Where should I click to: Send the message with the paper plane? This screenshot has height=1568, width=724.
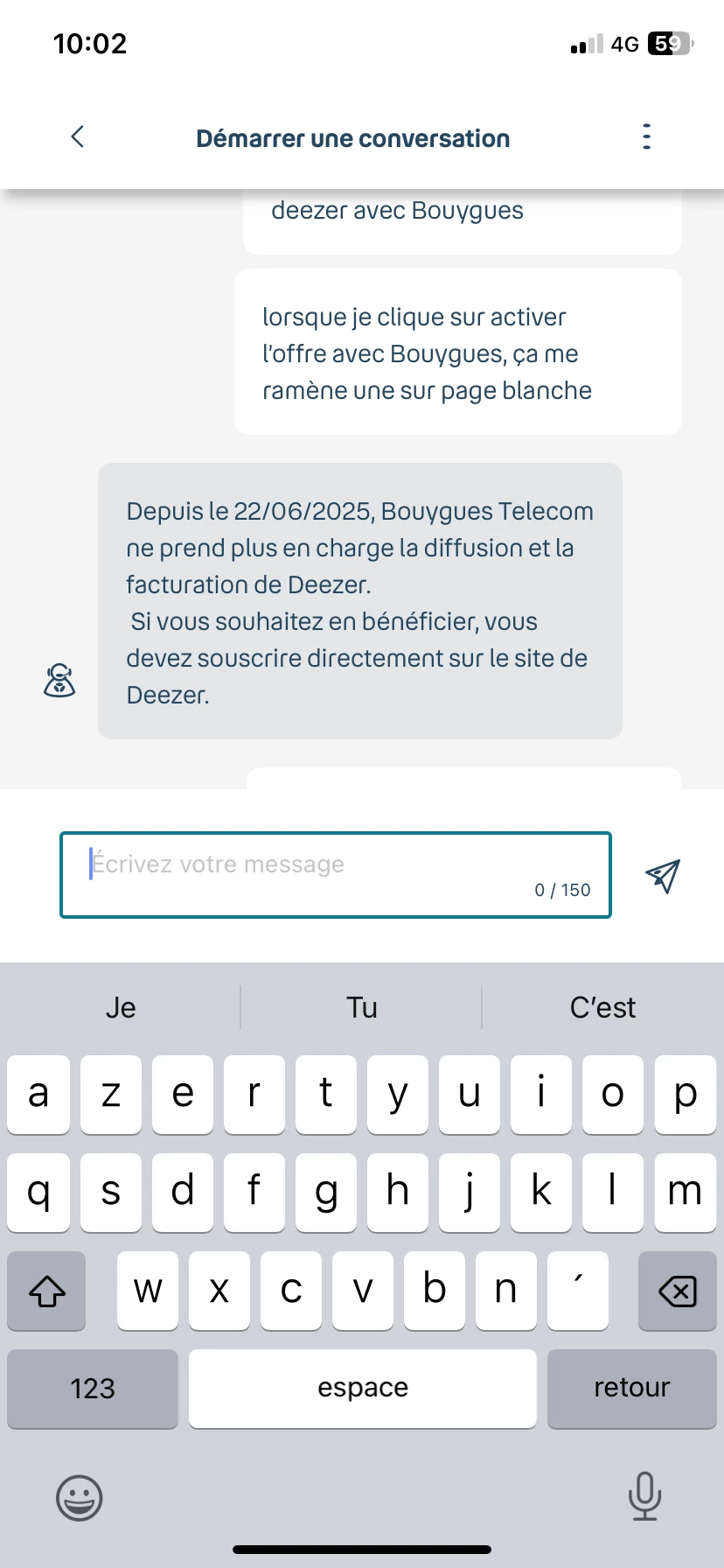point(663,875)
